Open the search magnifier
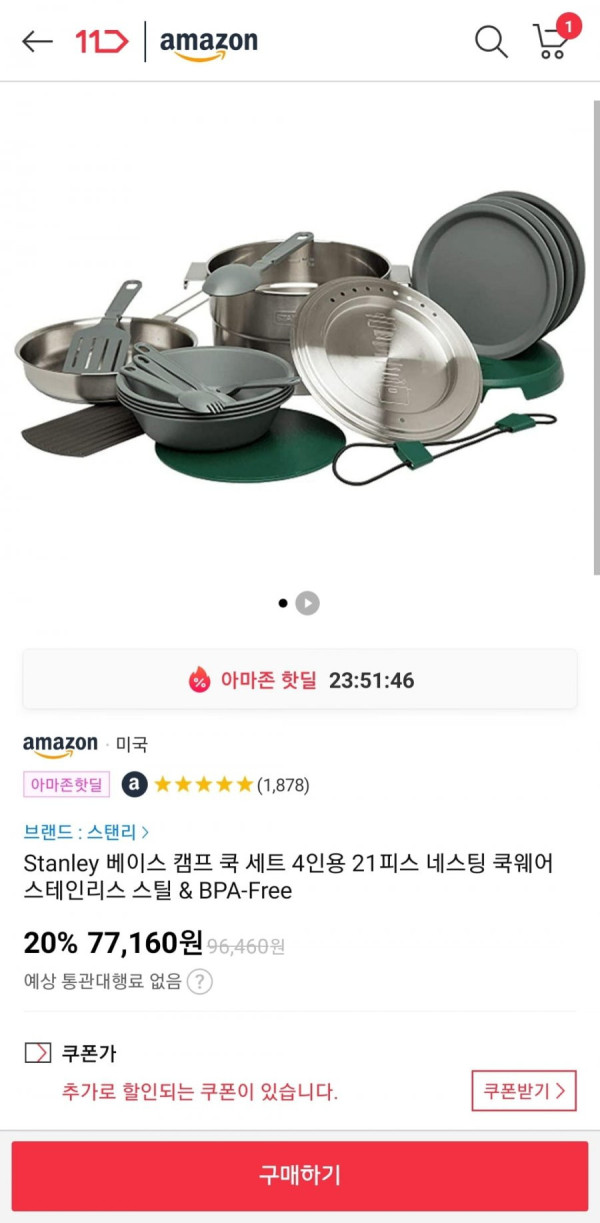 490,41
